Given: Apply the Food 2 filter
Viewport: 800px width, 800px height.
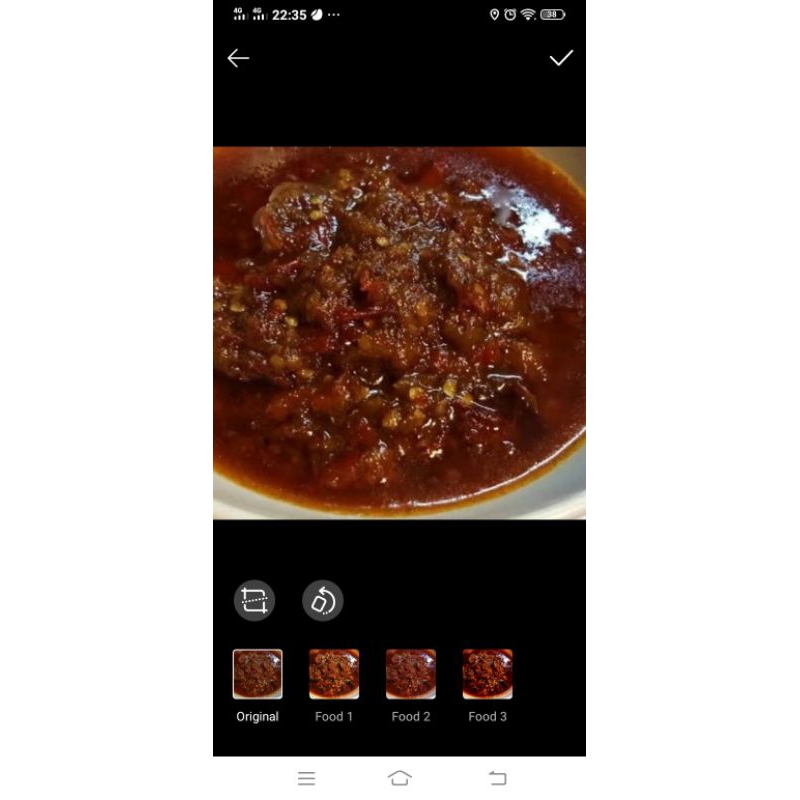Looking at the screenshot, I should (411, 674).
